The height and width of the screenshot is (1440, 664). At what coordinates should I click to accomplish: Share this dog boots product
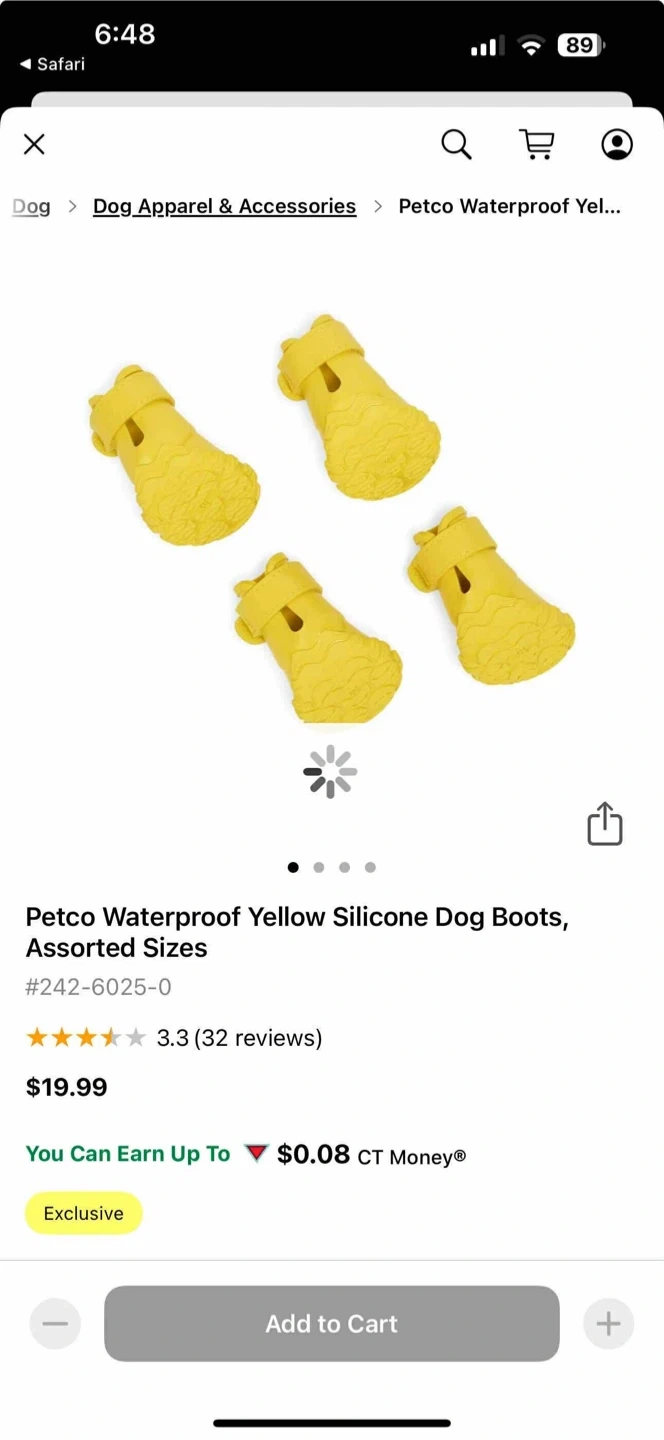(605, 824)
